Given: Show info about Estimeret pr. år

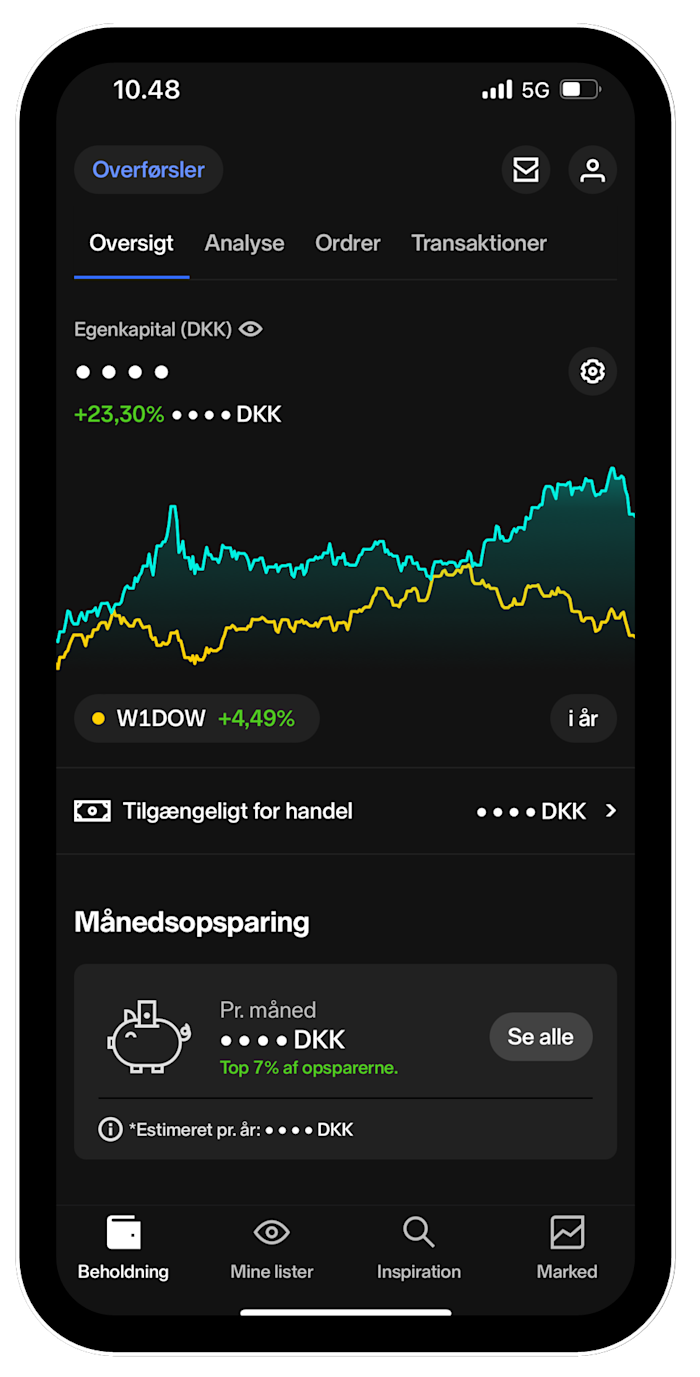Looking at the screenshot, I should click(x=110, y=1130).
